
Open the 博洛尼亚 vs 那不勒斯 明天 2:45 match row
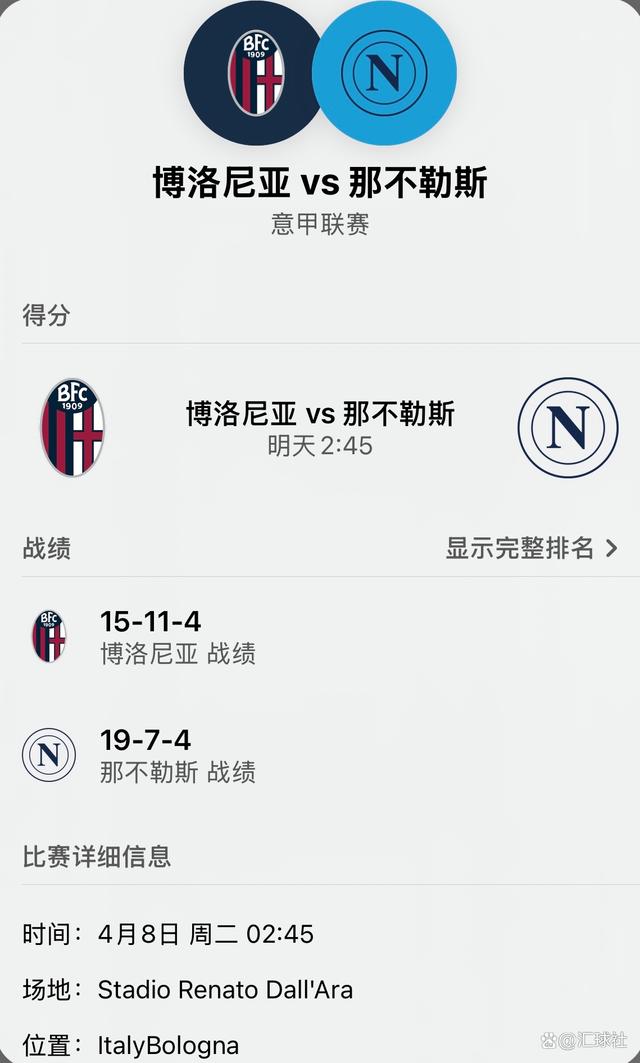[x=320, y=428]
